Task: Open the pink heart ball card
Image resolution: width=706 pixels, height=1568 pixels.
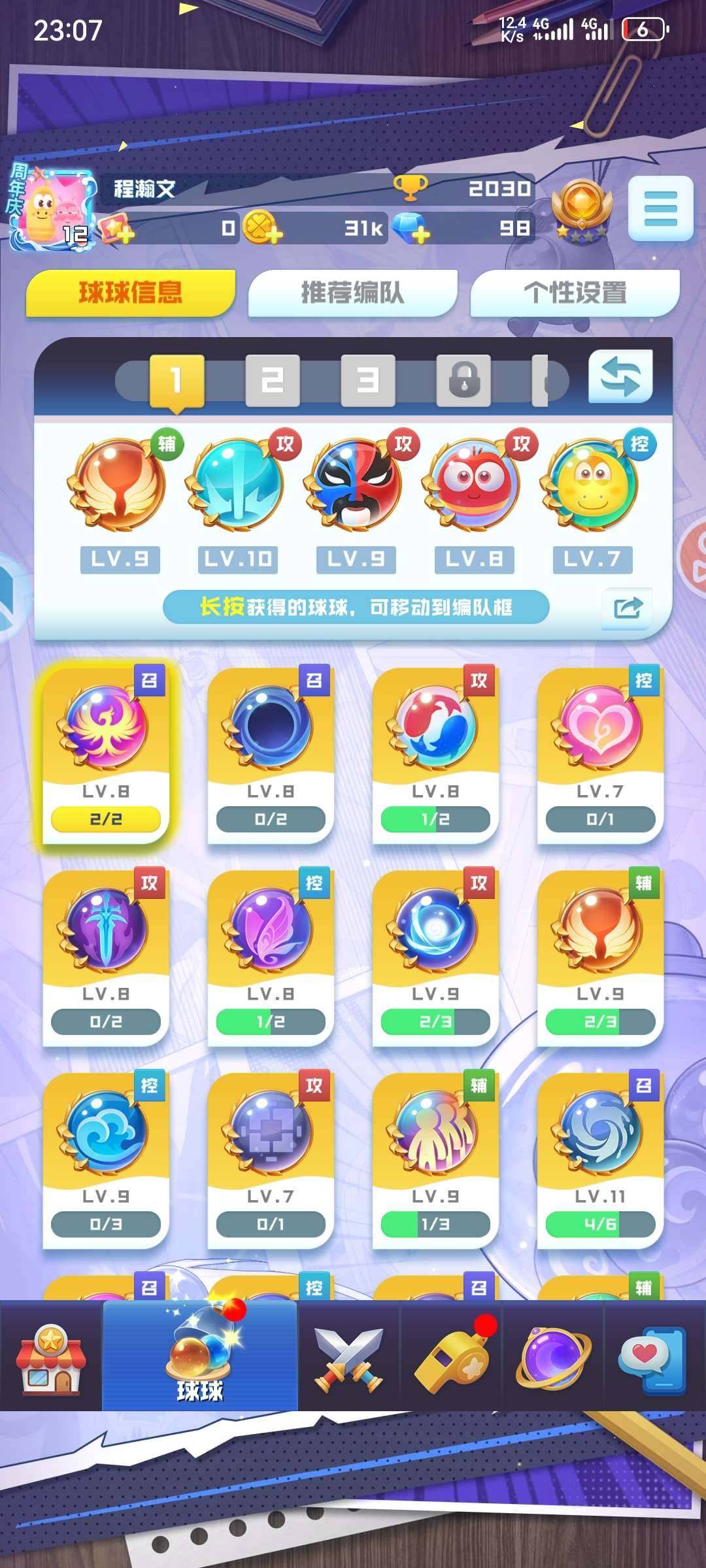Action: pos(599,753)
